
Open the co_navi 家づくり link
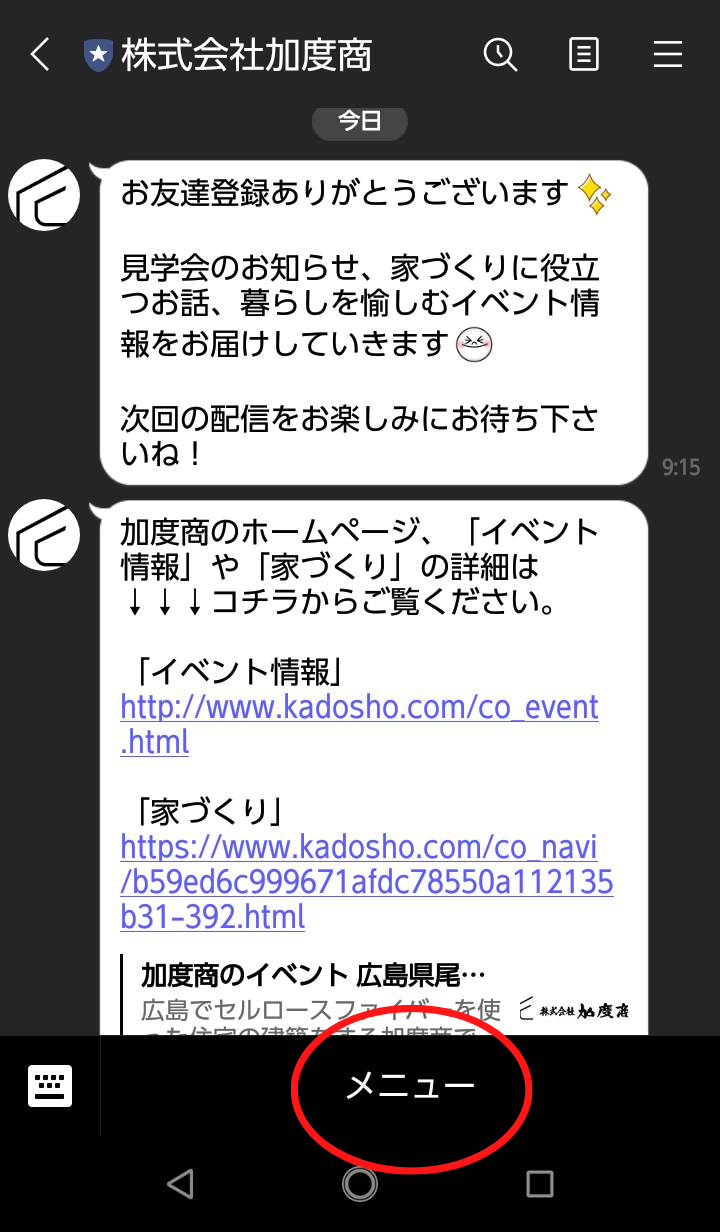[x=366, y=882]
